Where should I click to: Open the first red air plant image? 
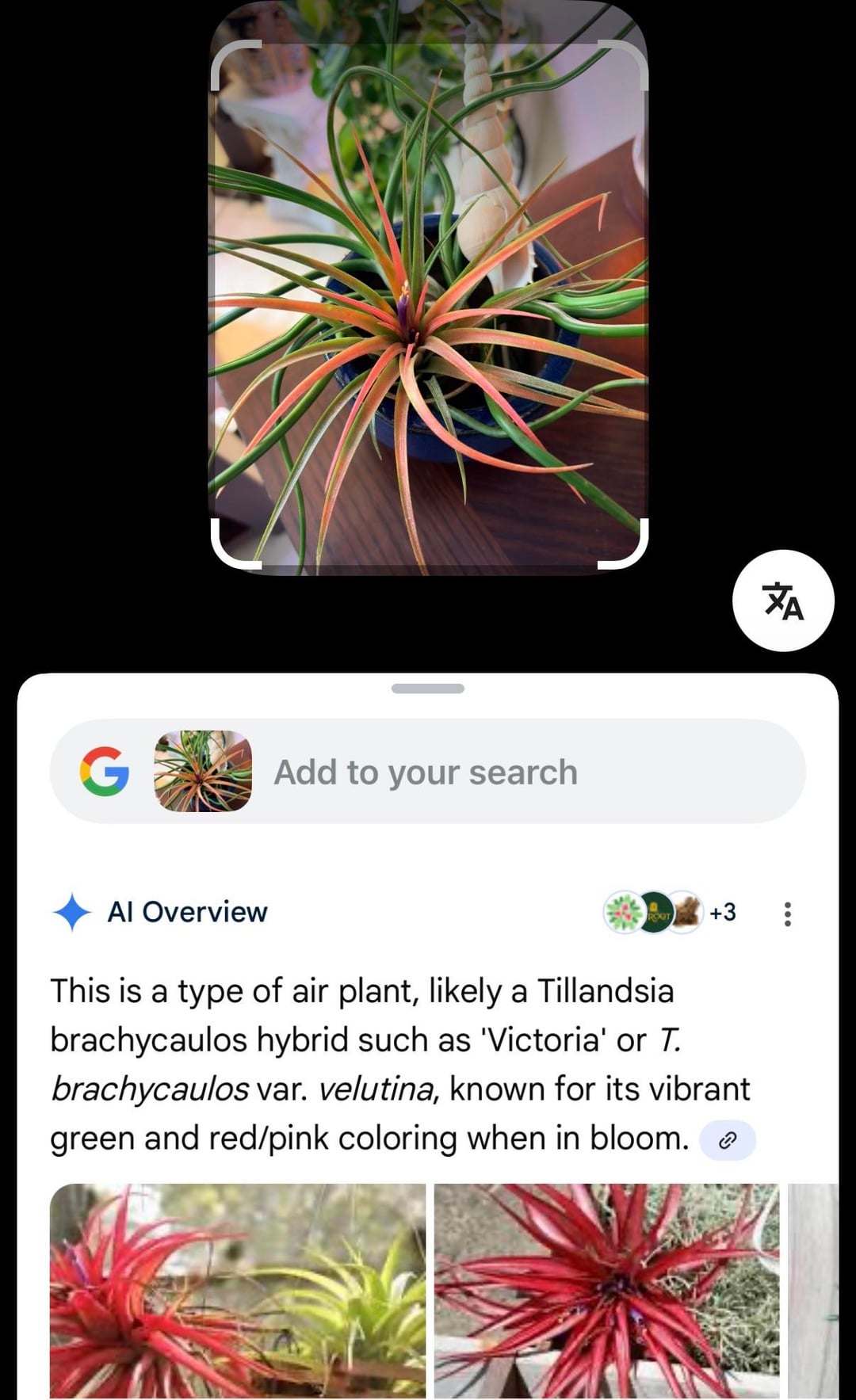click(x=238, y=1290)
